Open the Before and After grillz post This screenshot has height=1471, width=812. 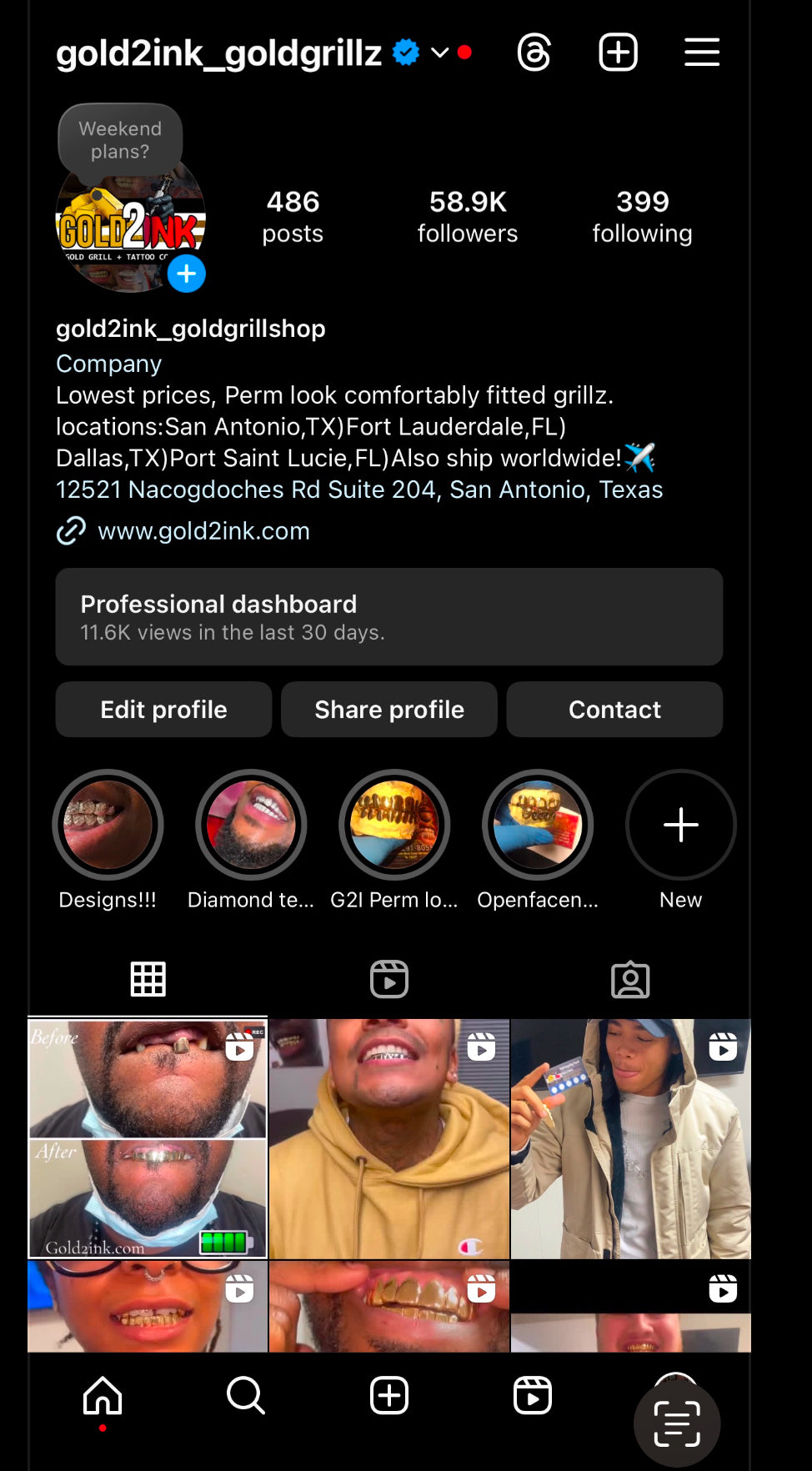148,1138
